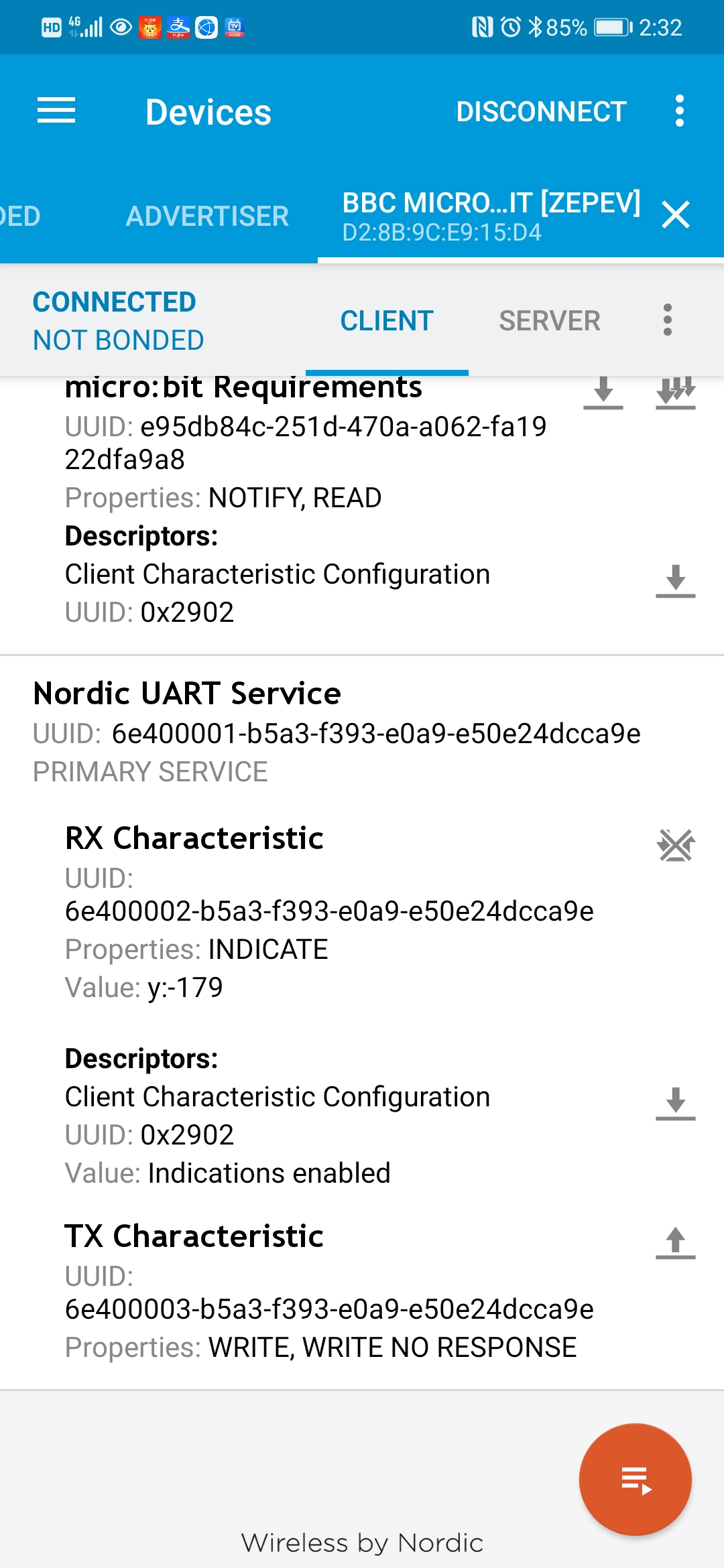Image resolution: width=724 pixels, height=1568 pixels.
Task: Open the app bar overflow menu
Action: (679, 111)
